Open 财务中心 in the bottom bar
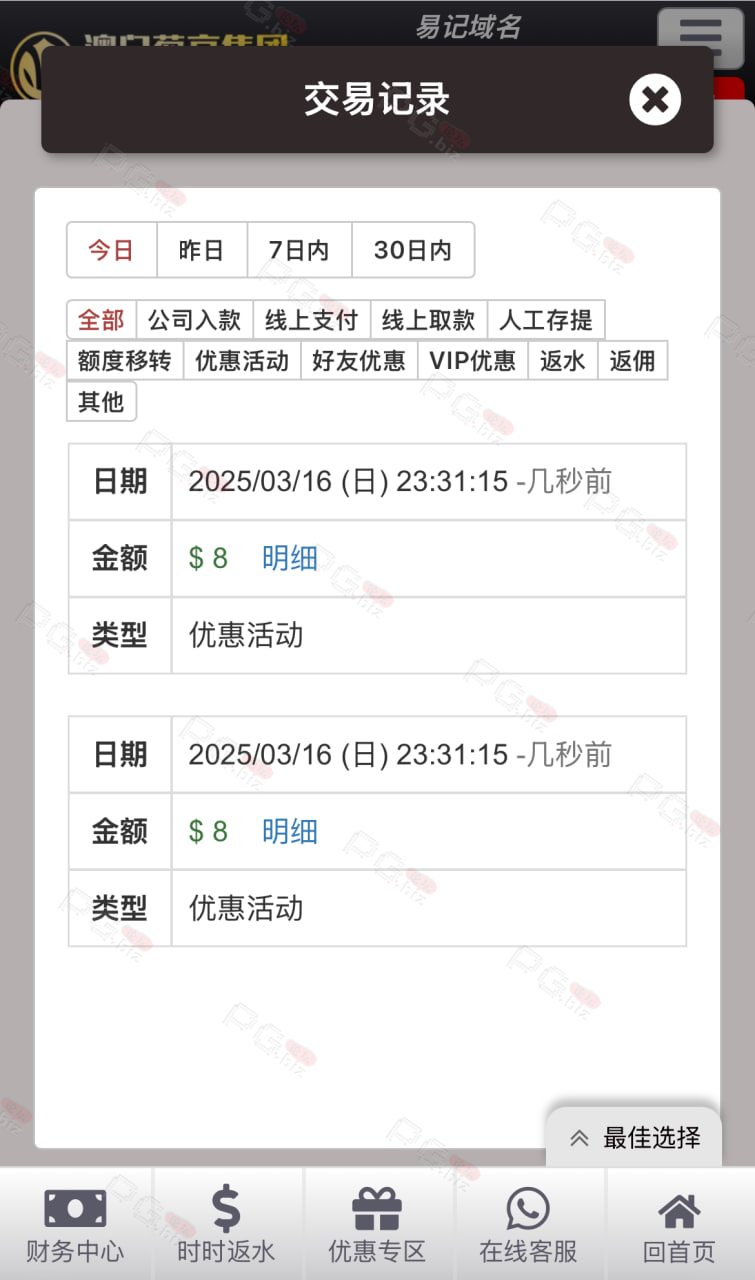This screenshot has height=1280, width=755. pos(75,1224)
